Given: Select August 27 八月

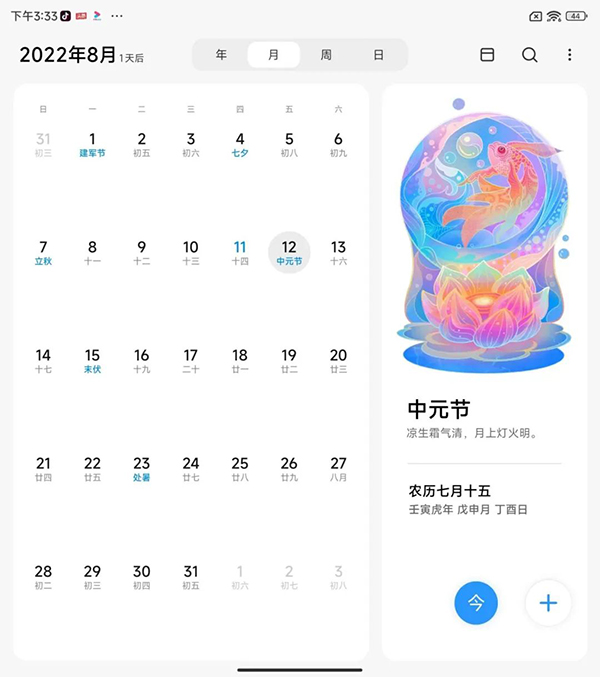Looking at the screenshot, I should 338,468.
